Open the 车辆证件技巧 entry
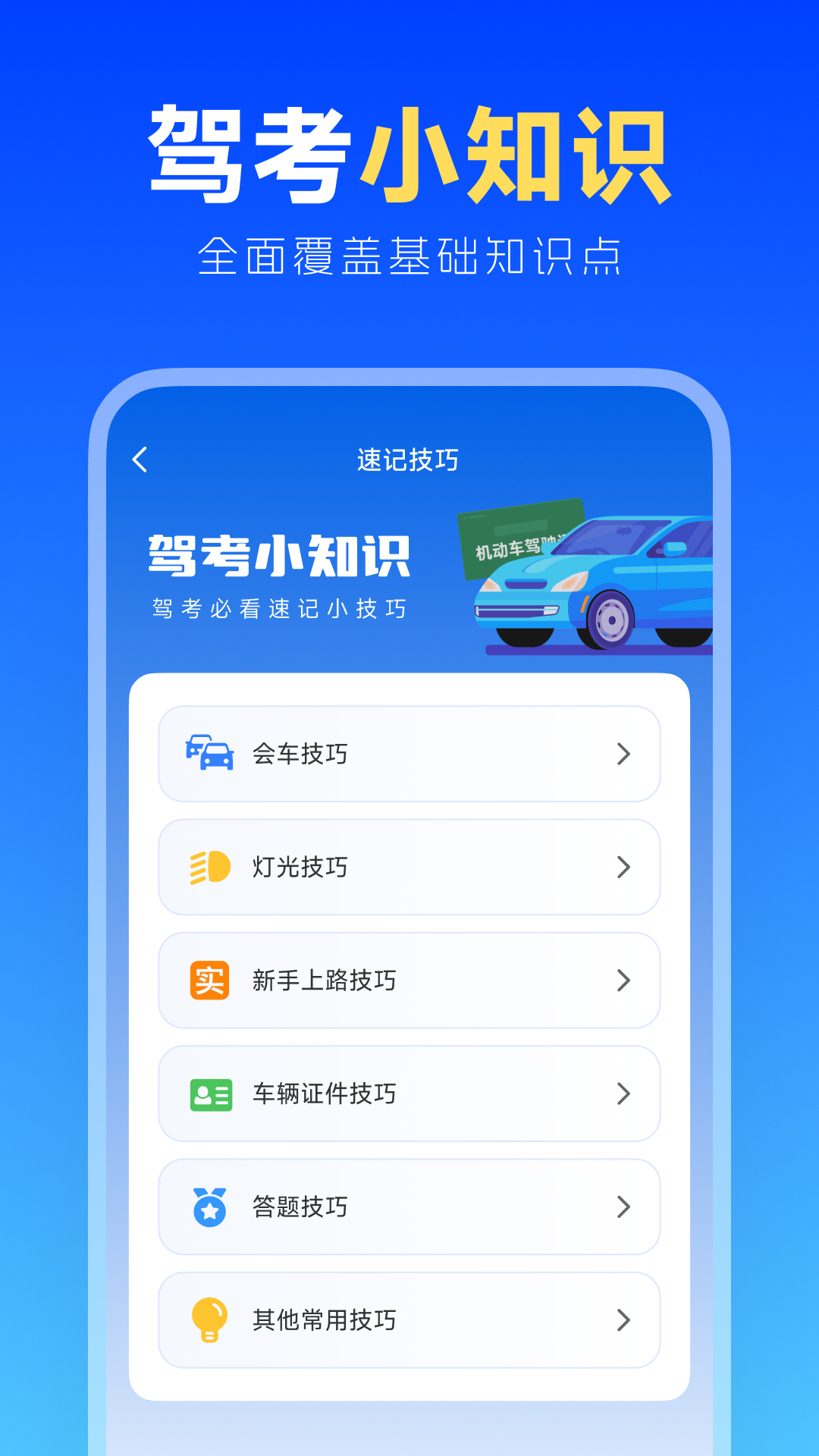Image resolution: width=819 pixels, height=1456 pixels. point(409,1094)
